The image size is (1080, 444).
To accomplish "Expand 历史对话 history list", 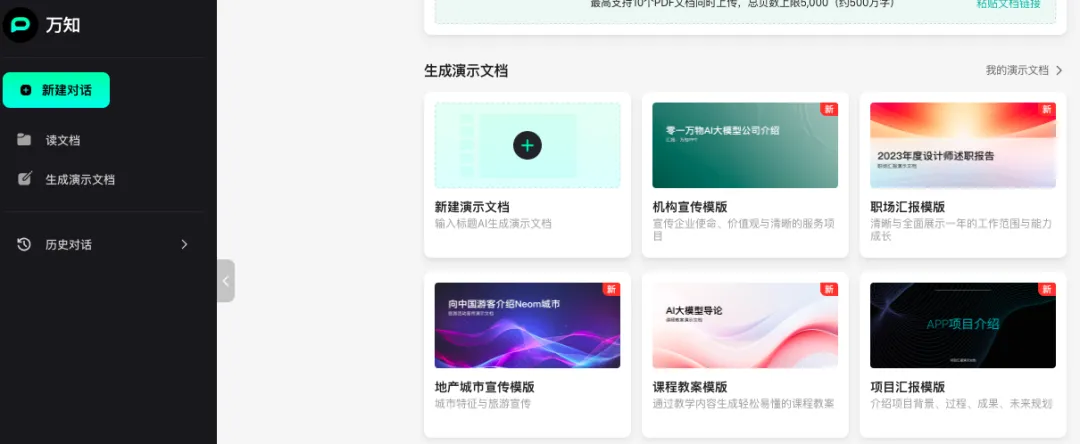I will [100, 244].
